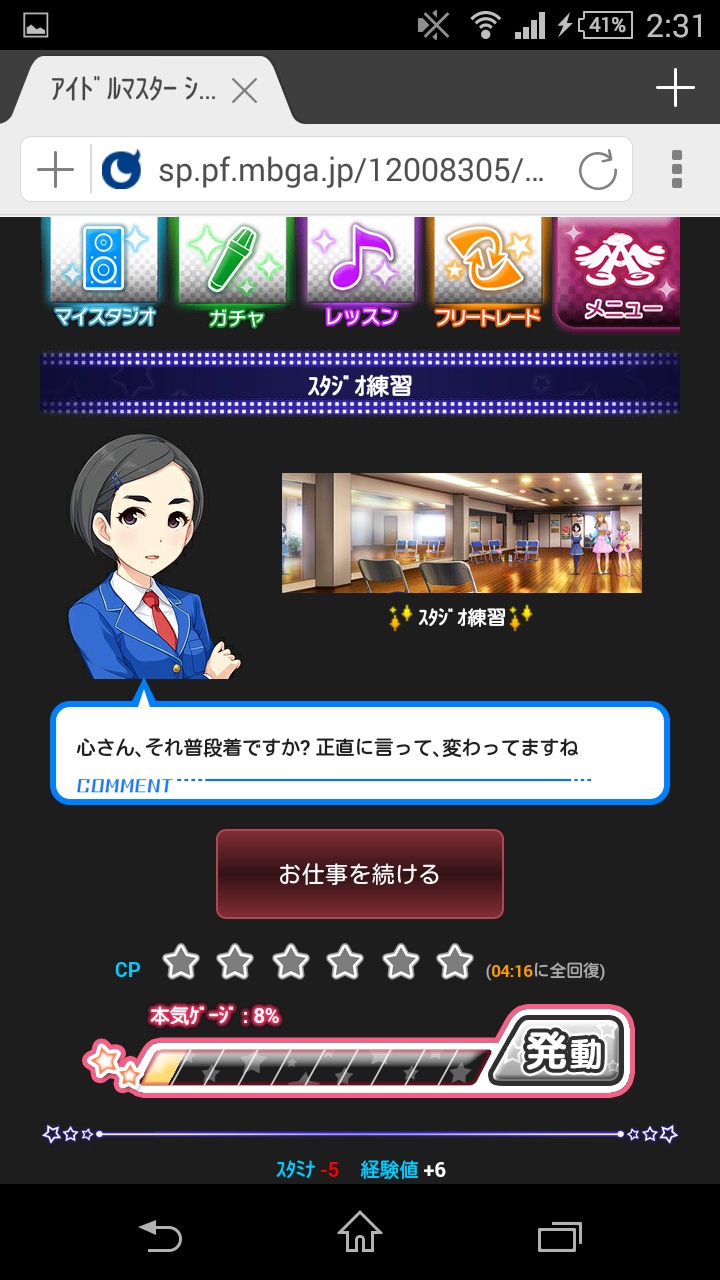Switch to レッスン
The height and width of the screenshot is (1280, 720).
coord(361,273)
